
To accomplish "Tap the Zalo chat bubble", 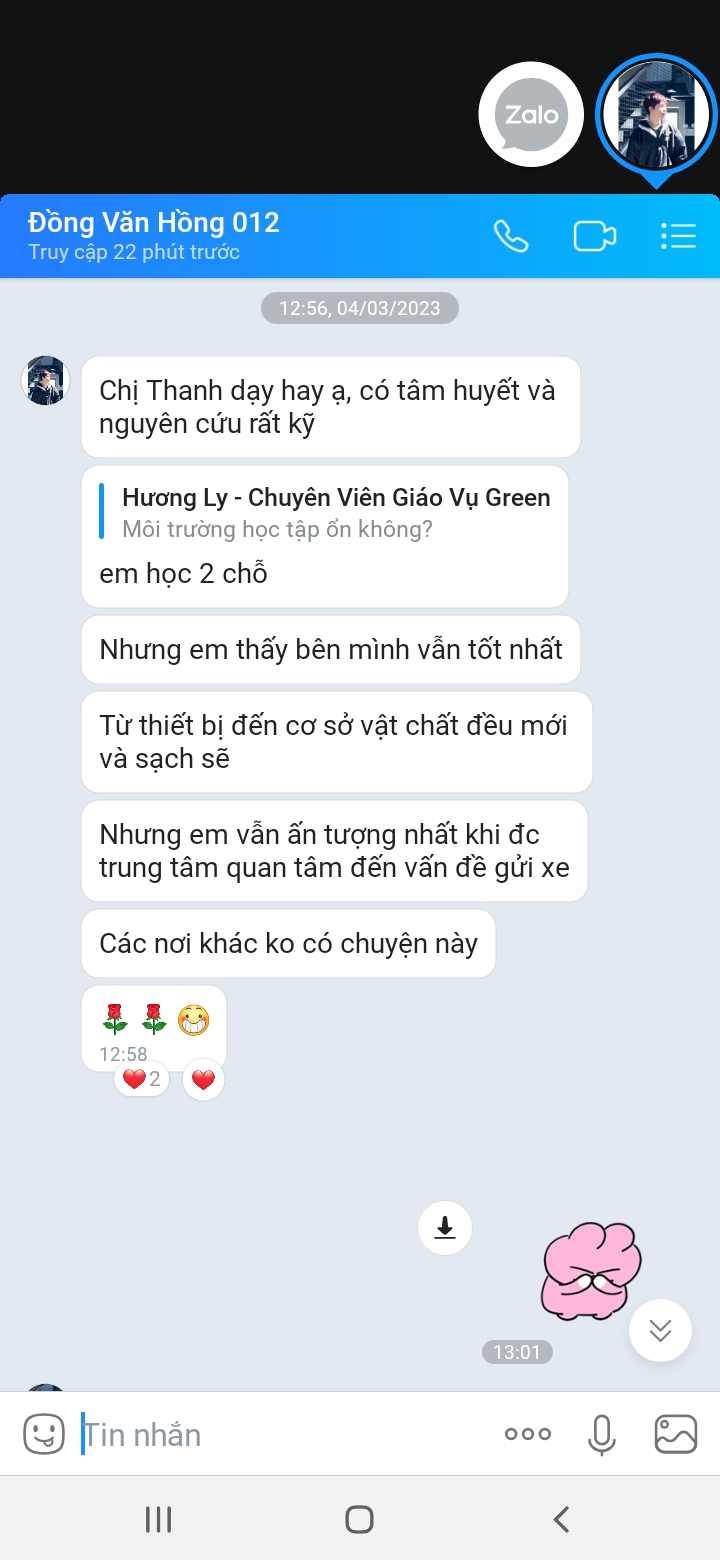I will 531,115.
